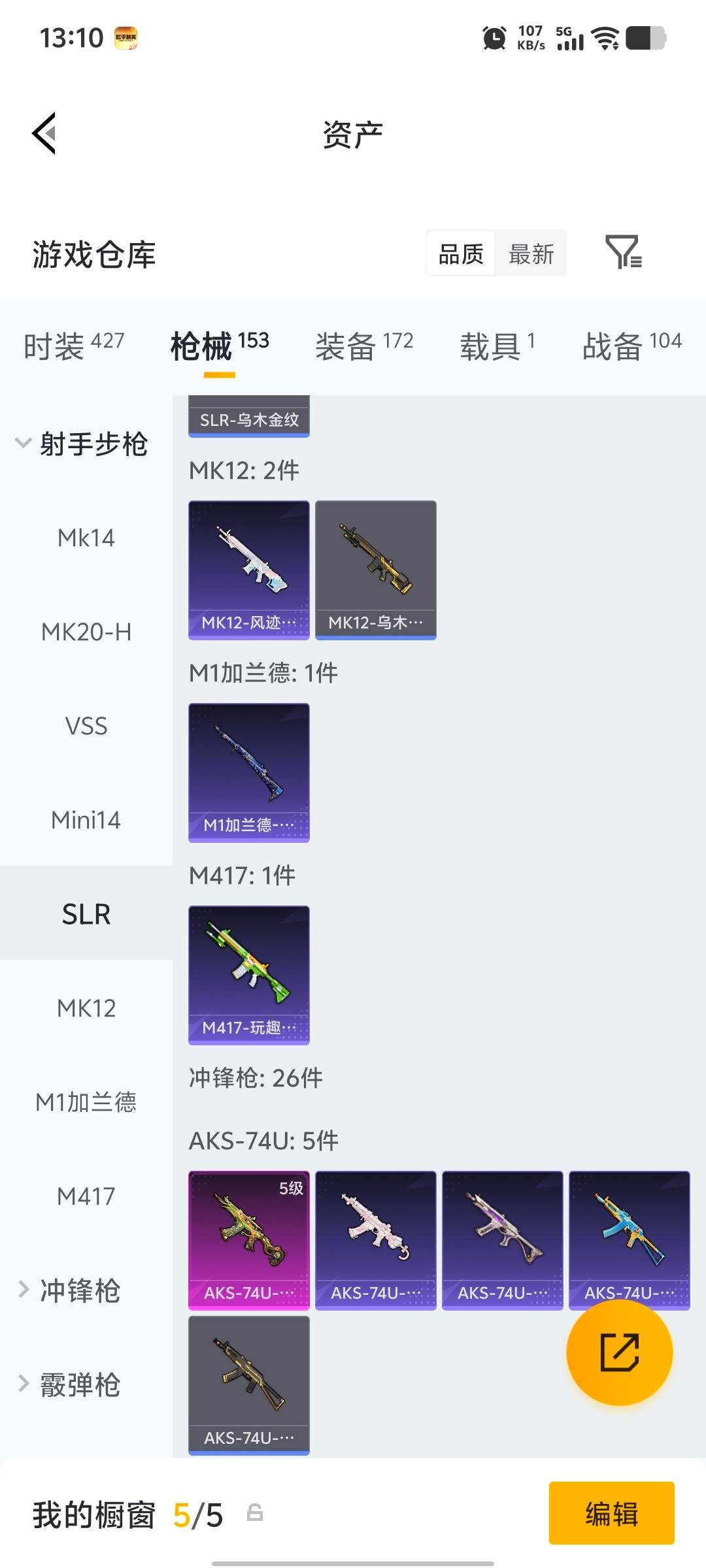Open the 5级 AKS-74U skin card
The width and height of the screenshot is (706, 1568).
(248, 1238)
